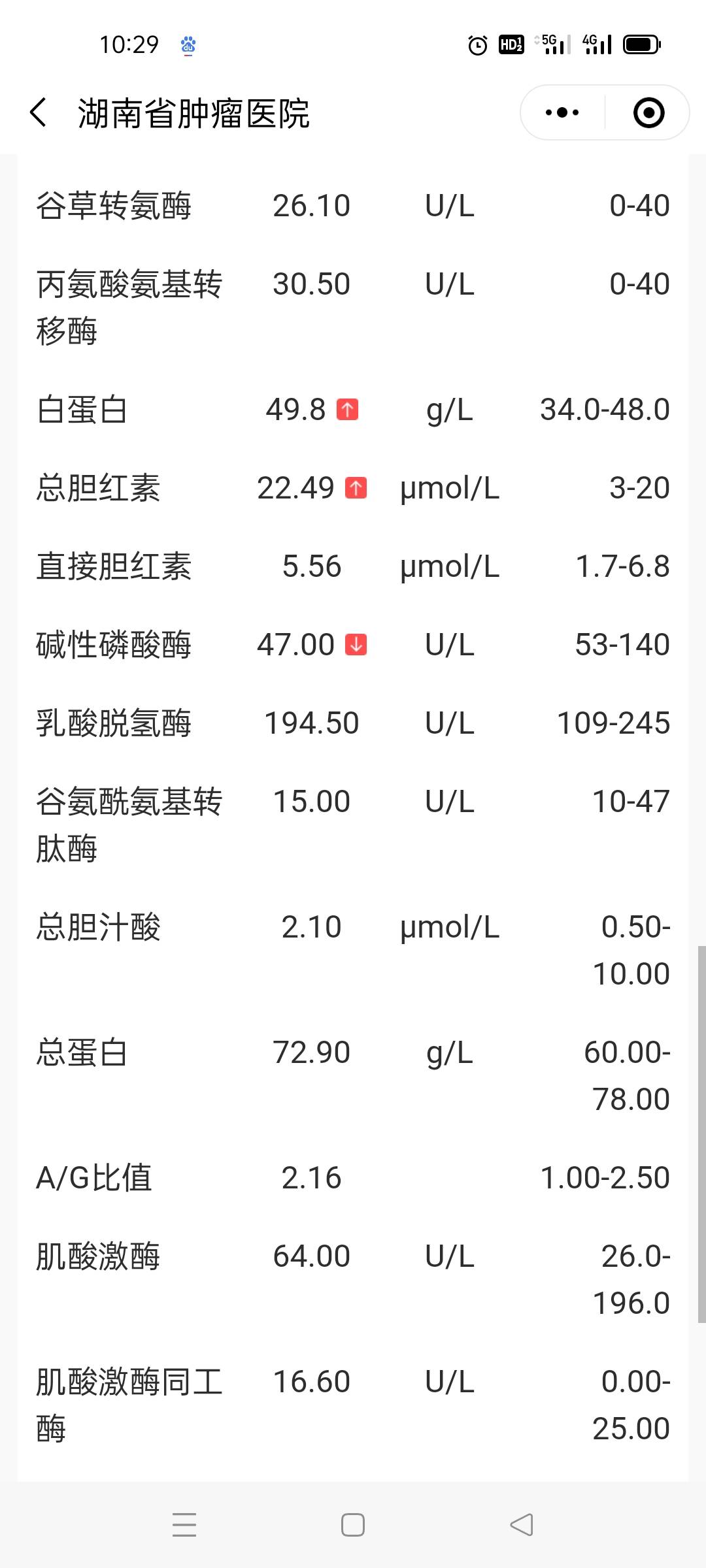The width and height of the screenshot is (706, 1568).
Task: Tap the clock showing 10:29
Action: pos(128,44)
